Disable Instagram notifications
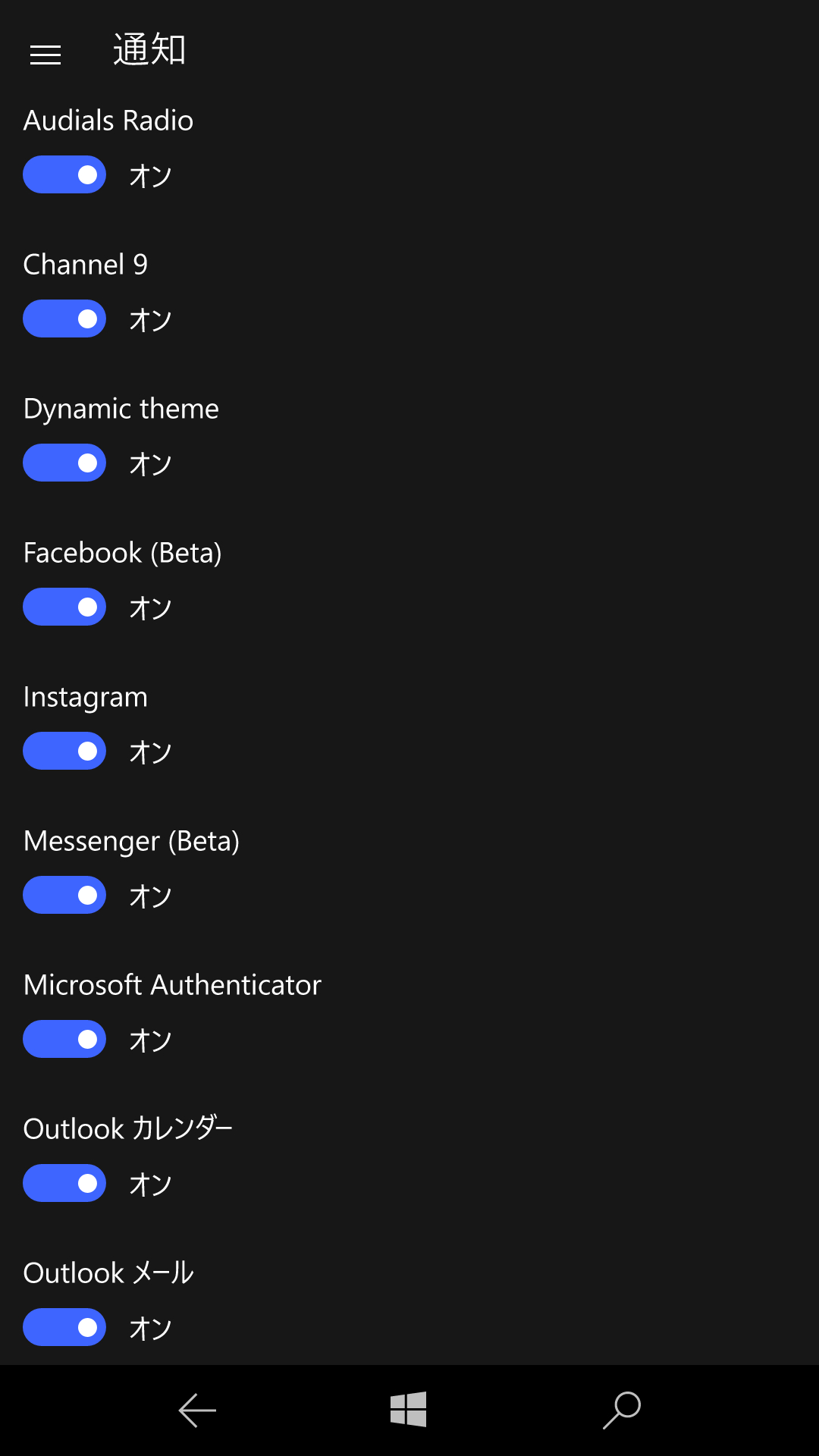819x1456 pixels. point(64,751)
